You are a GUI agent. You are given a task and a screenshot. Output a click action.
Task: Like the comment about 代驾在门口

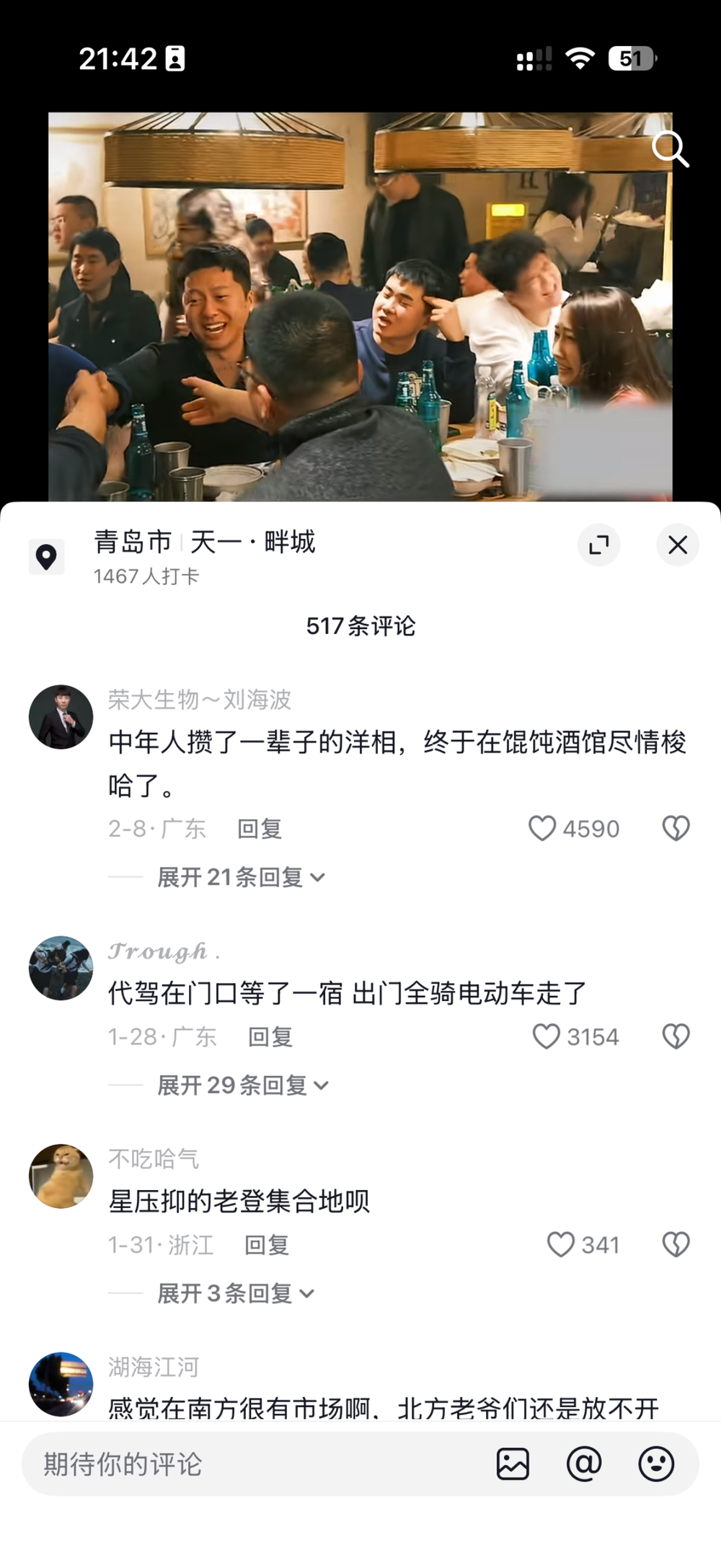click(x=546, y=1036)
